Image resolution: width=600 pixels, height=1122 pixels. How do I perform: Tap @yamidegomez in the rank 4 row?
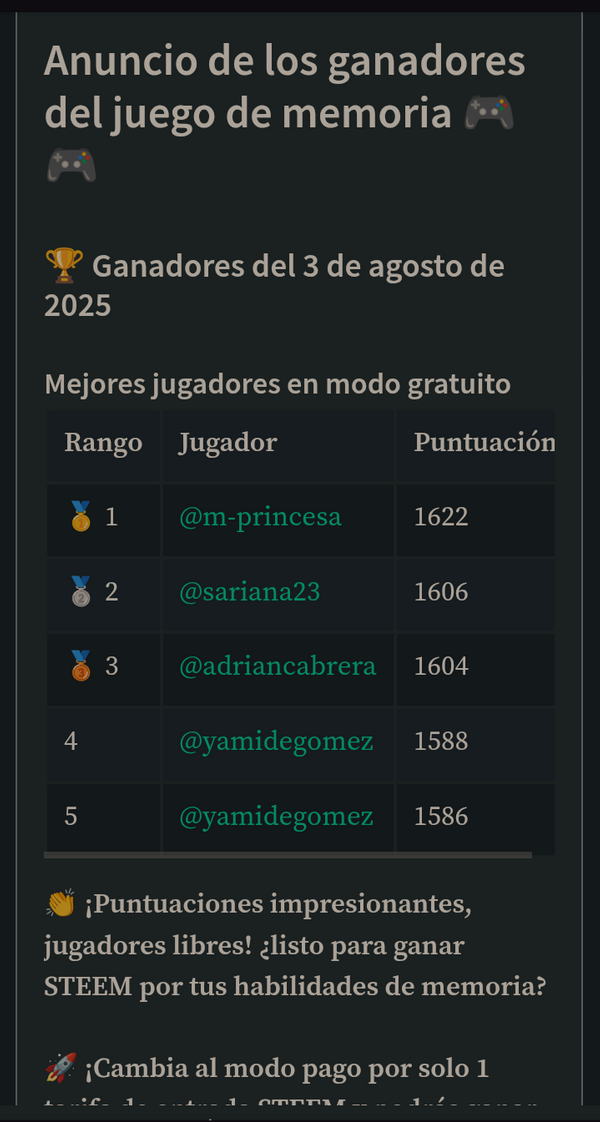pyautogui.click(x=276, y=742)
